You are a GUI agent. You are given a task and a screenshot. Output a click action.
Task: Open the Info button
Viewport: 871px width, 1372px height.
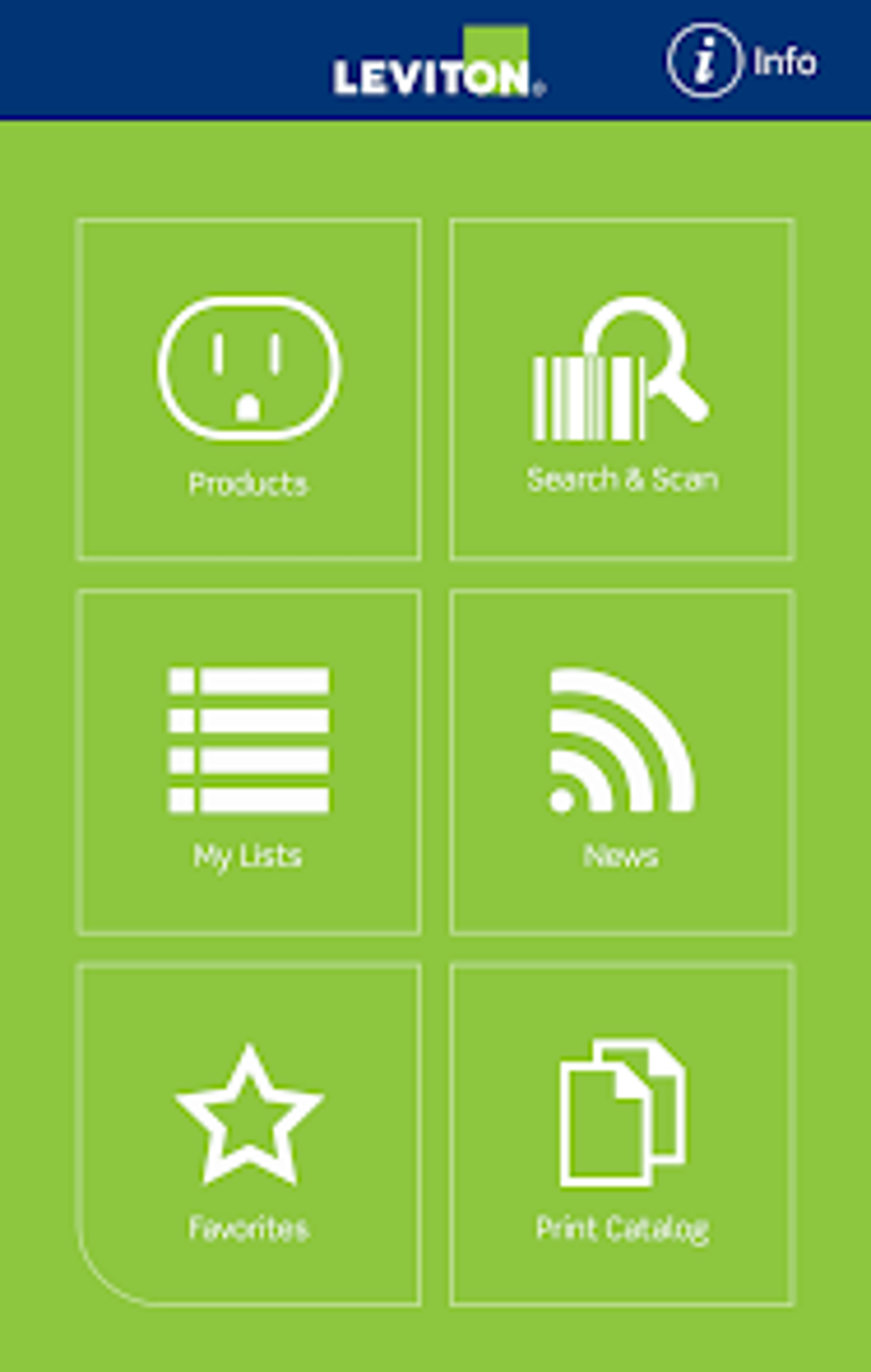coord(741,62)
